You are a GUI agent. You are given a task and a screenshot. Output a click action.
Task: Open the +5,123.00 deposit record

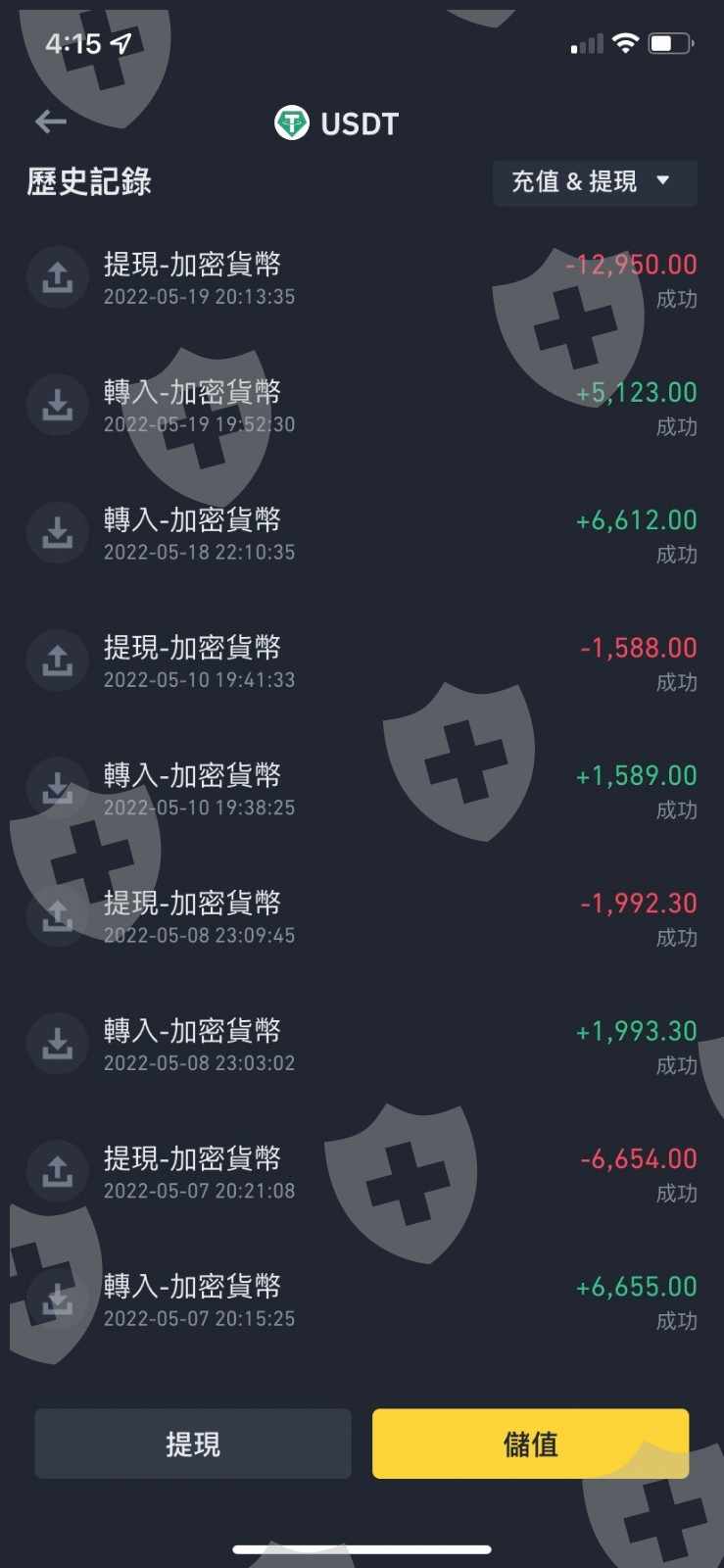point(362,407)
